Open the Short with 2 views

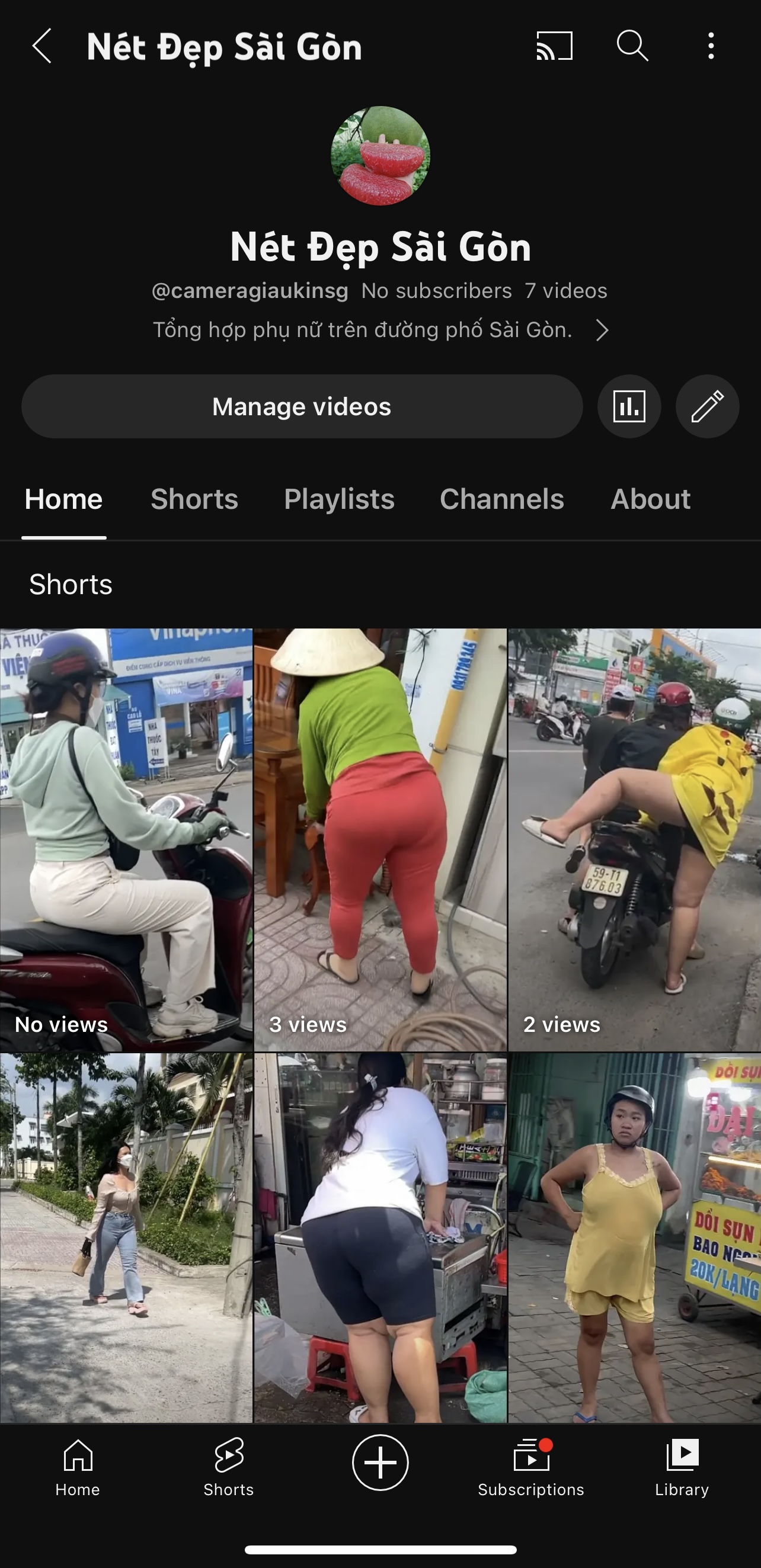pos(634,840)
